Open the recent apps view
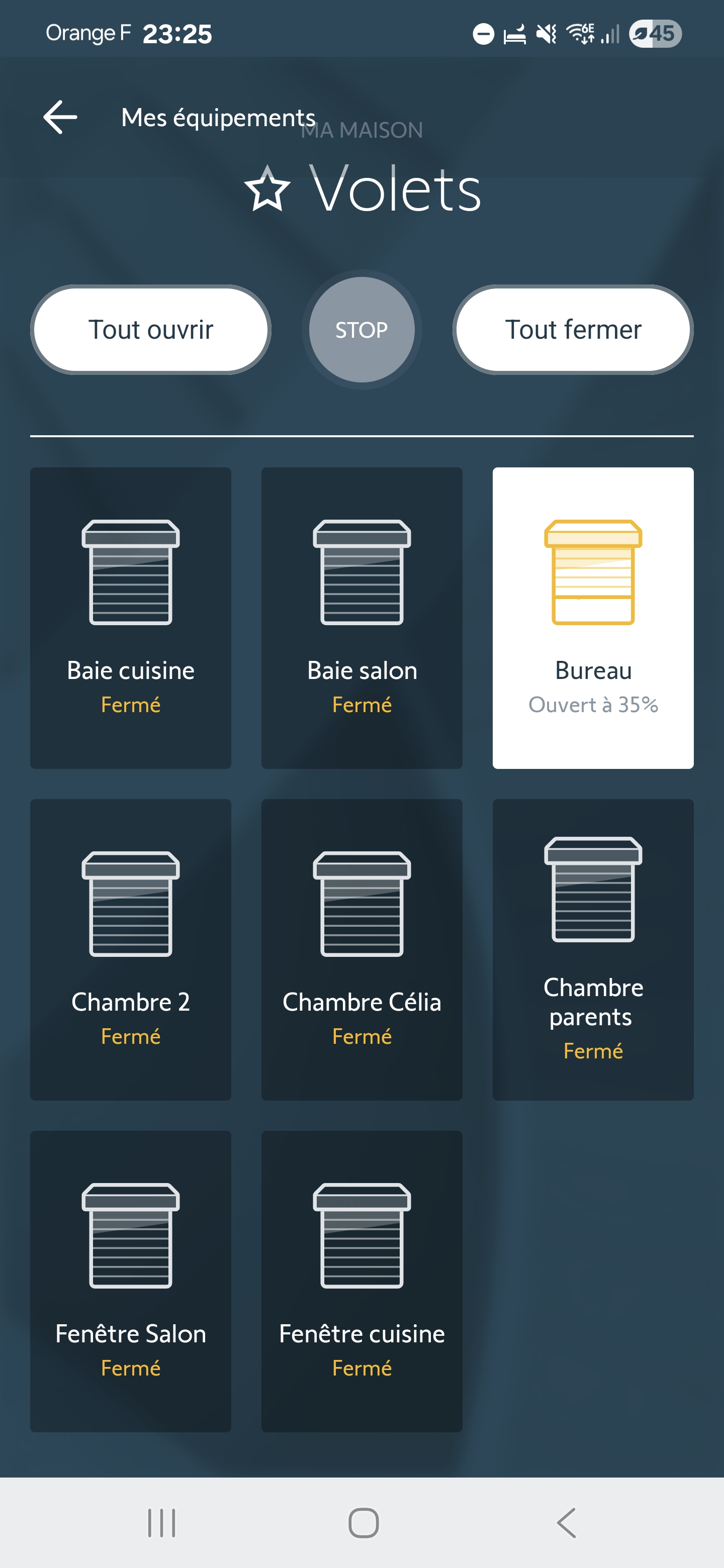 (x=162, y=1523)
